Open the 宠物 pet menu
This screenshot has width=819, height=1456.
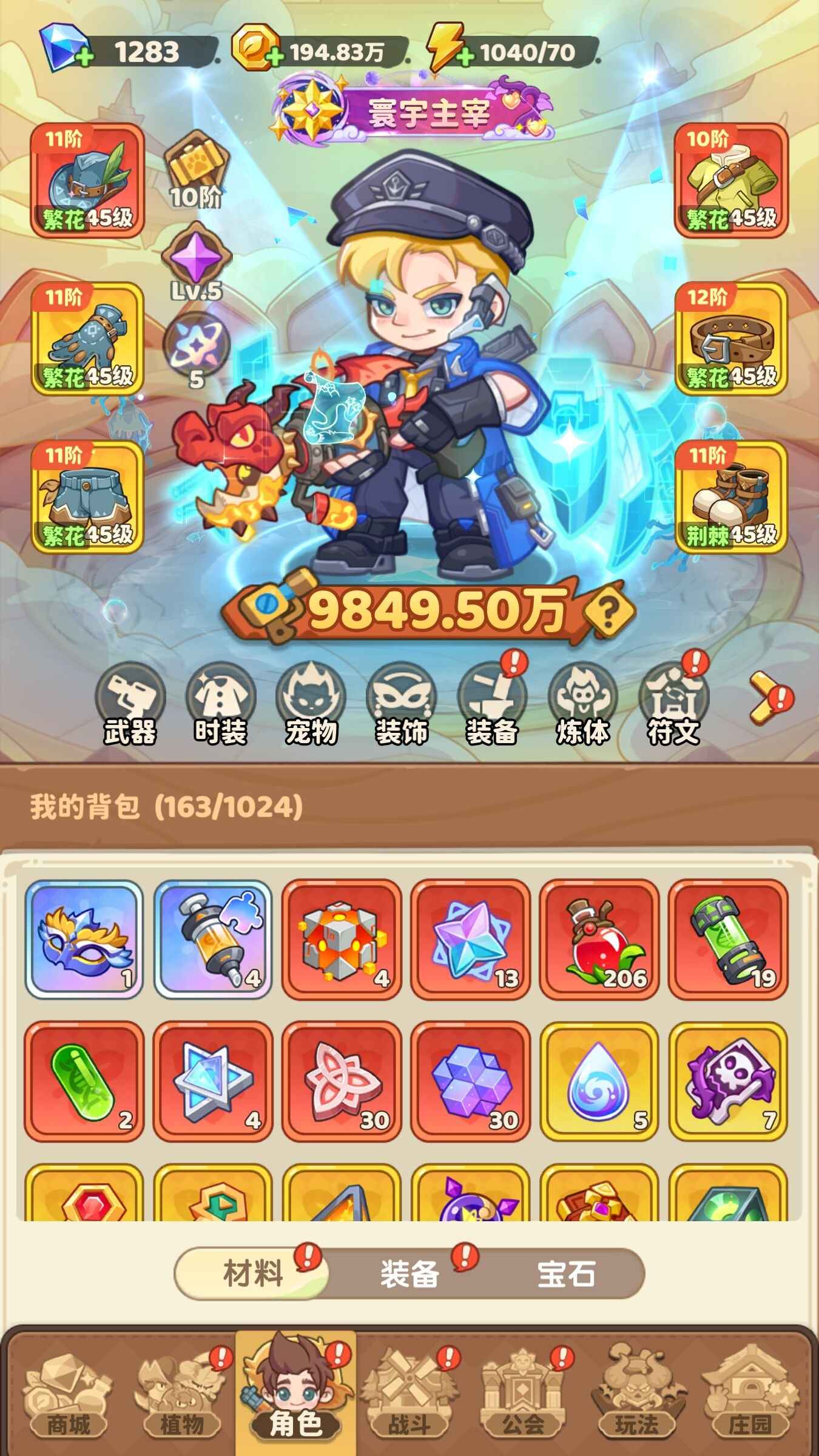pos(311,704)
